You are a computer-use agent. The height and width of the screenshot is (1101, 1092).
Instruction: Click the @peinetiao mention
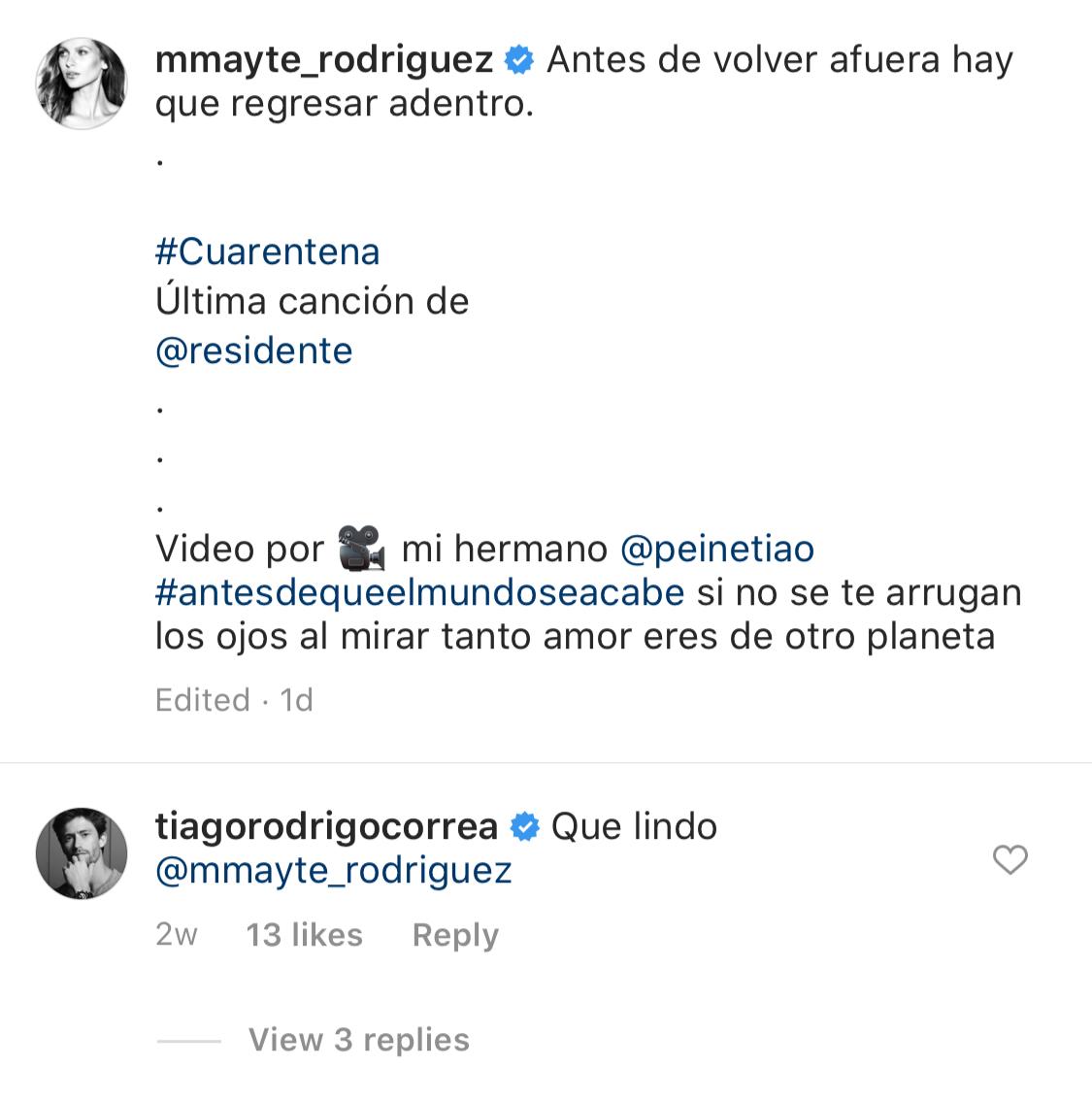(x=718, y=548)
